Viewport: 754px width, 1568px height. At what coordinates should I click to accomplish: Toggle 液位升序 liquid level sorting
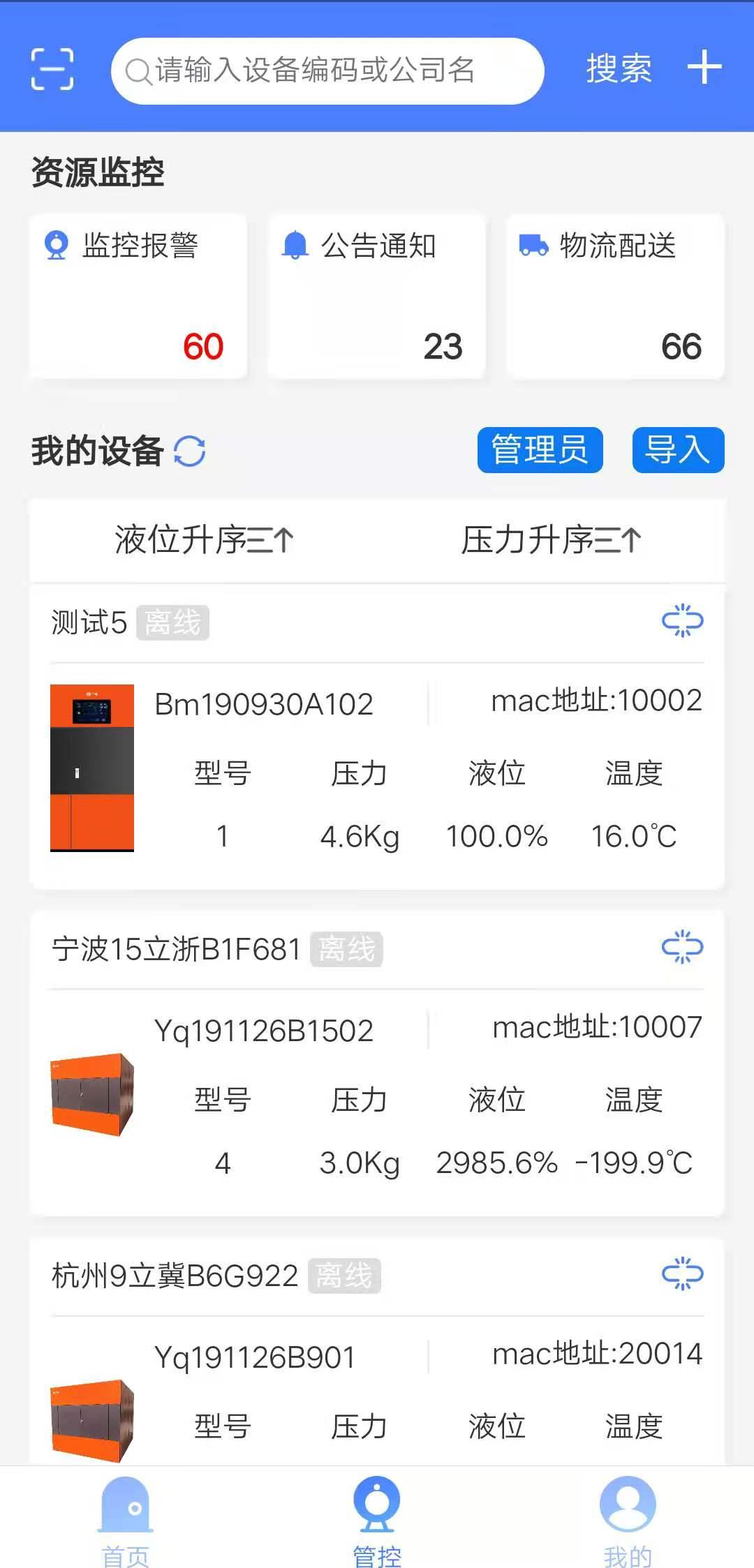pyautogui.click(x=203, y=539)
